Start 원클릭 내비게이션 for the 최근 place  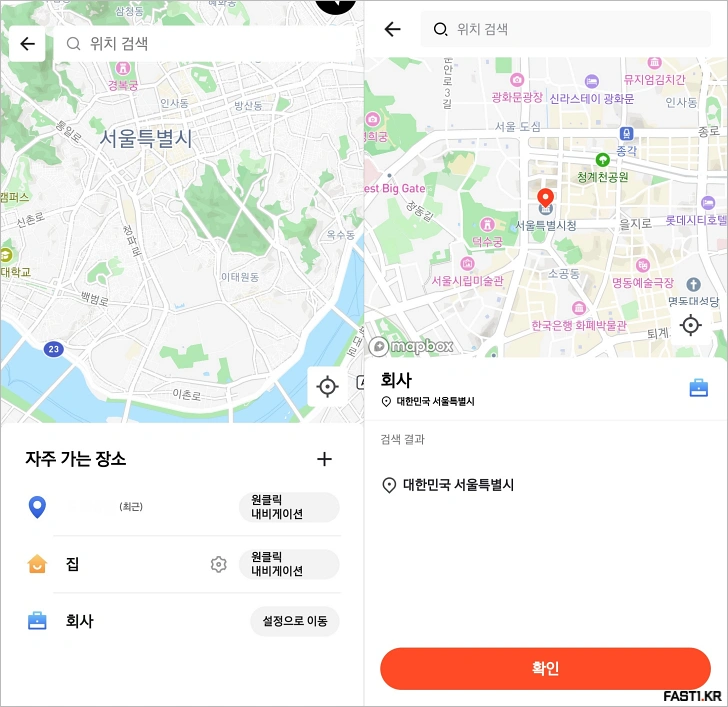coord(289,507)
